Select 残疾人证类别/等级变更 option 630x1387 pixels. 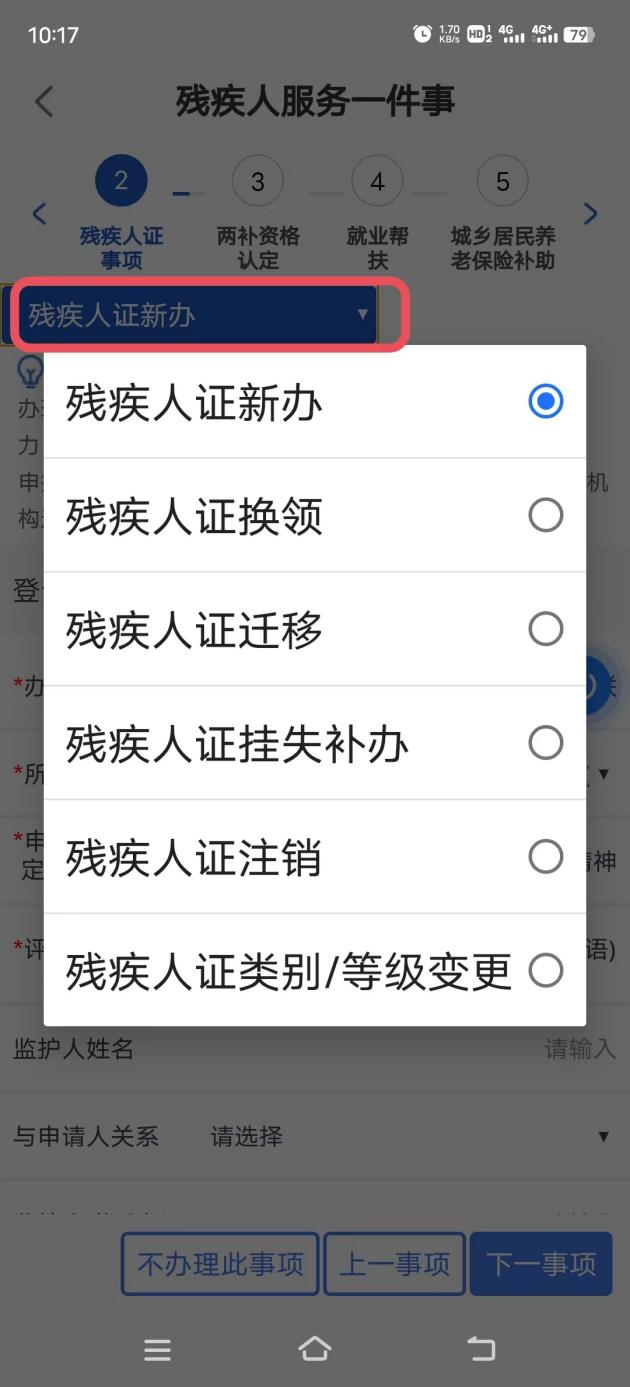314,971
